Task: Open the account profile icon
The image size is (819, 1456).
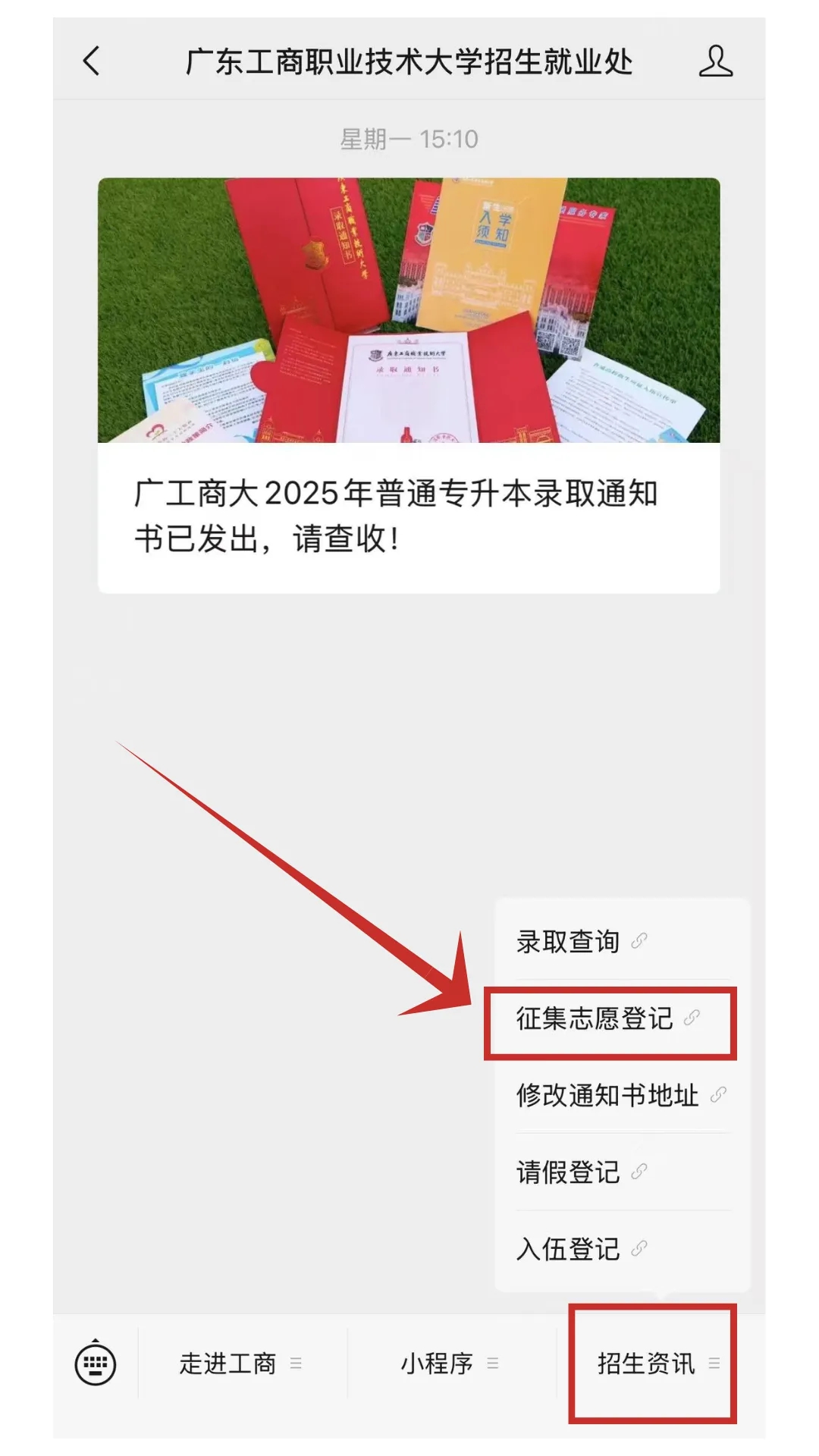Action: 715,61
